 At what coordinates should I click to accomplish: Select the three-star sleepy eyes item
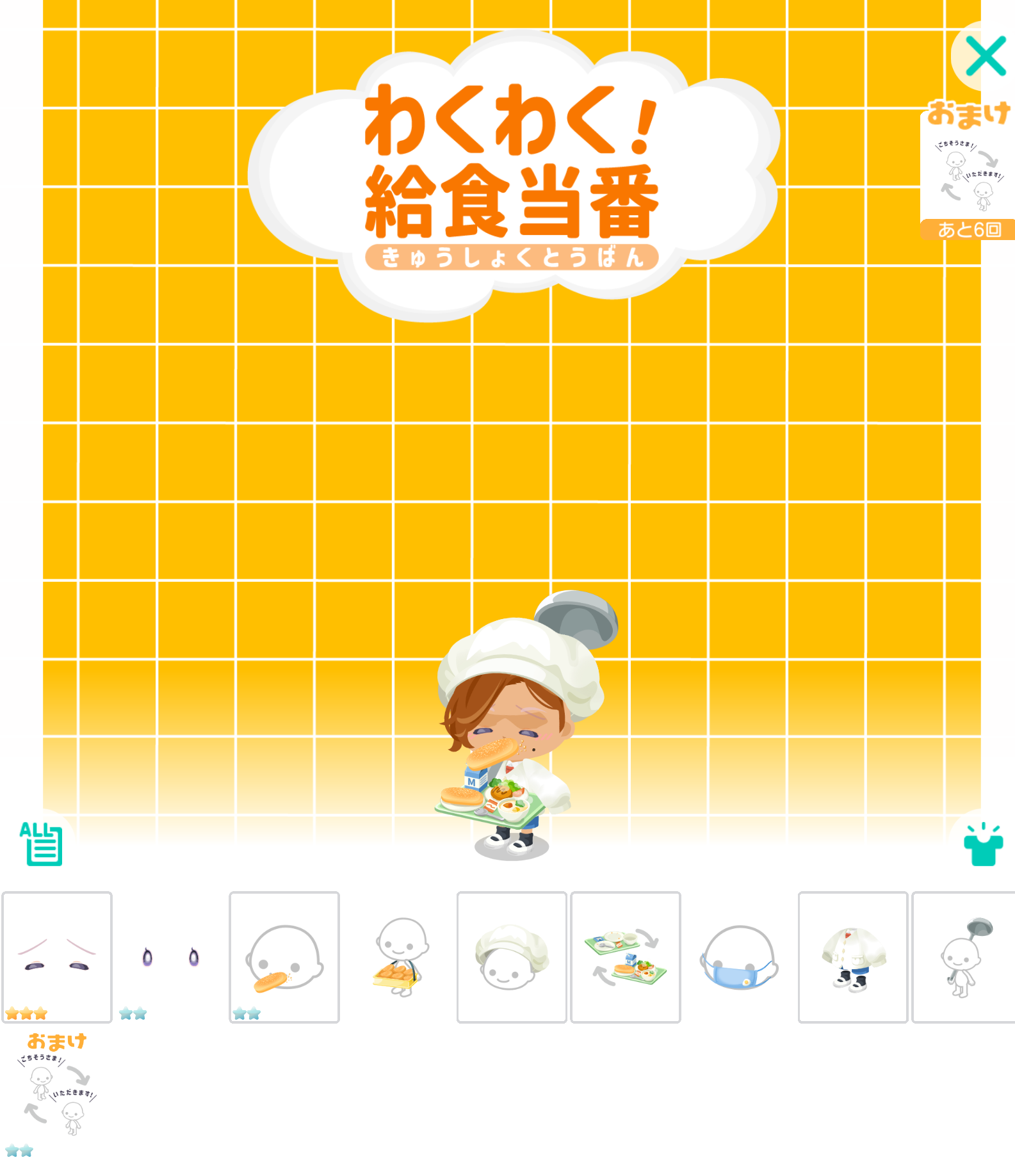[57, 956]
